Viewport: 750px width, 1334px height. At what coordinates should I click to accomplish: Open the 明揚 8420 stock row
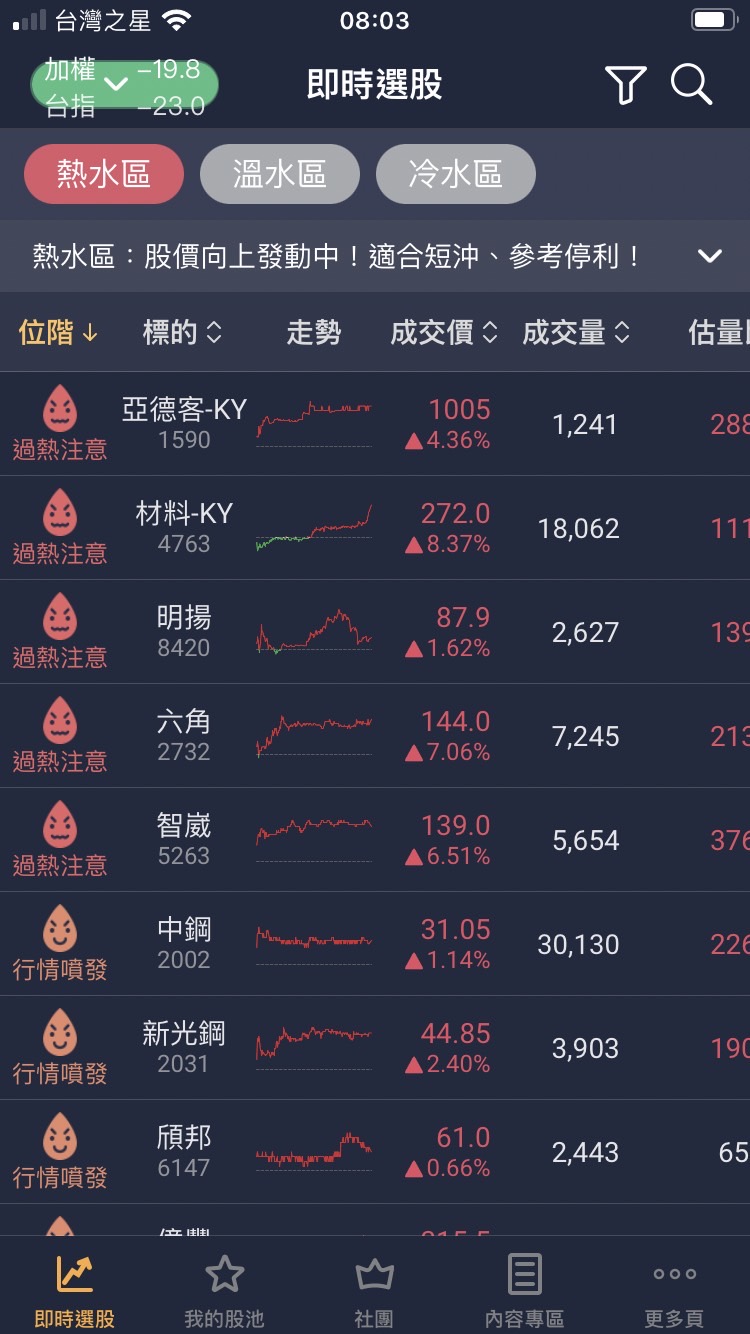point(375,632)
